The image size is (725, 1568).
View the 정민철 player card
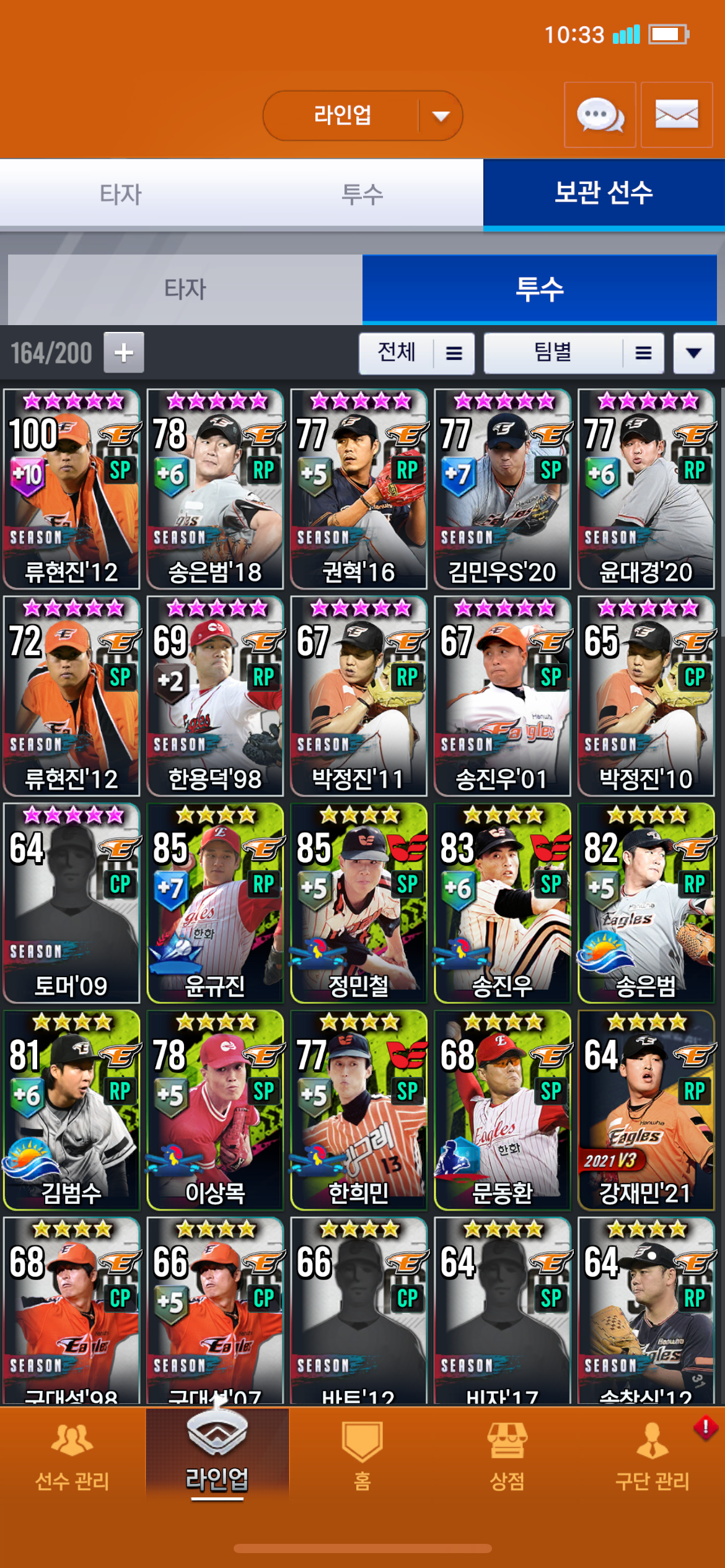pos(358,903)
